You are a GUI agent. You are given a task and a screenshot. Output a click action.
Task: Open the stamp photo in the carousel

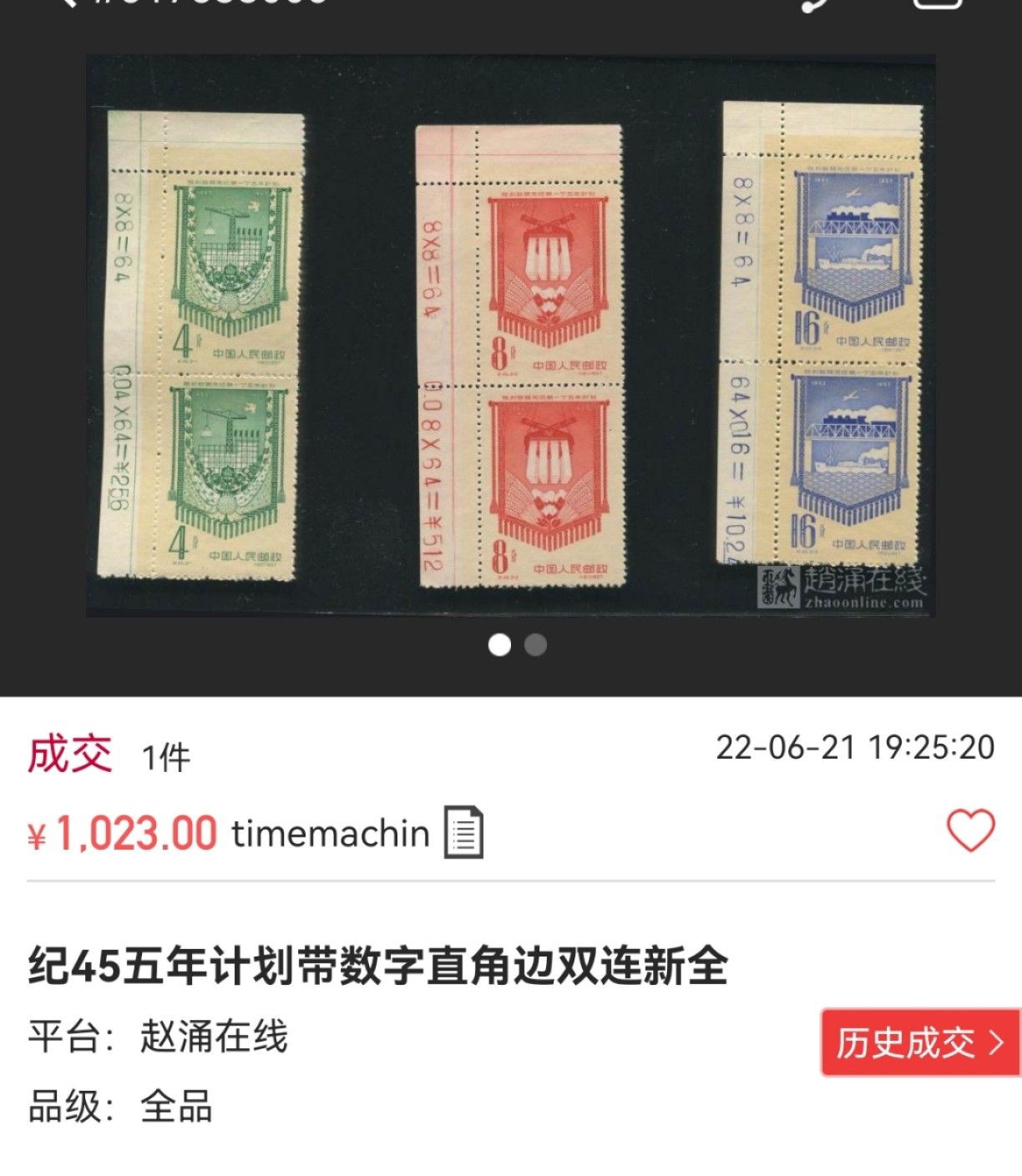tap(510, 336)
